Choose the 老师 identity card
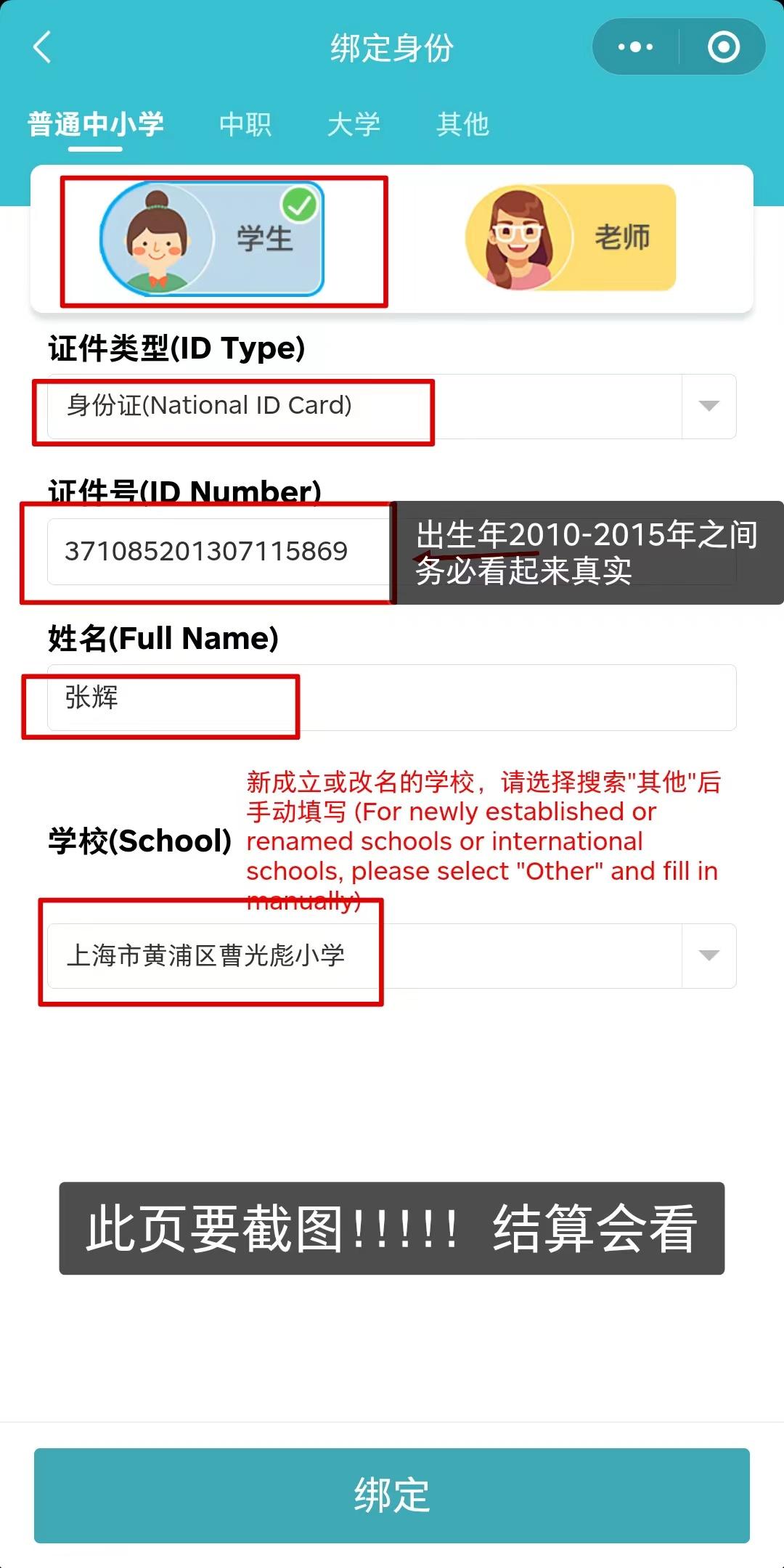The width and height of the screenshot is (784, 1568). tap(571, 237)
